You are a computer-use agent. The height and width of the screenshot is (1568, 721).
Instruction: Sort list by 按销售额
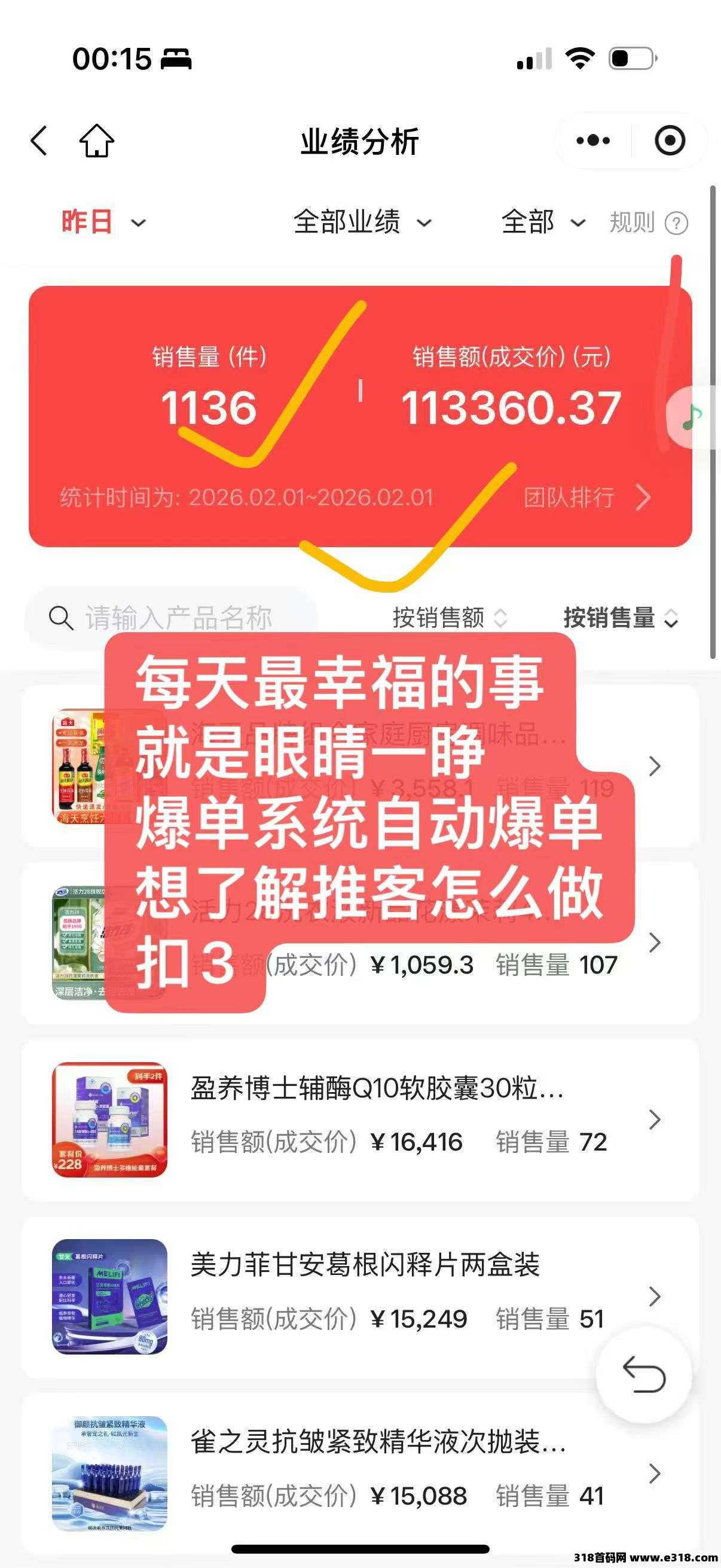click(448, 618)
